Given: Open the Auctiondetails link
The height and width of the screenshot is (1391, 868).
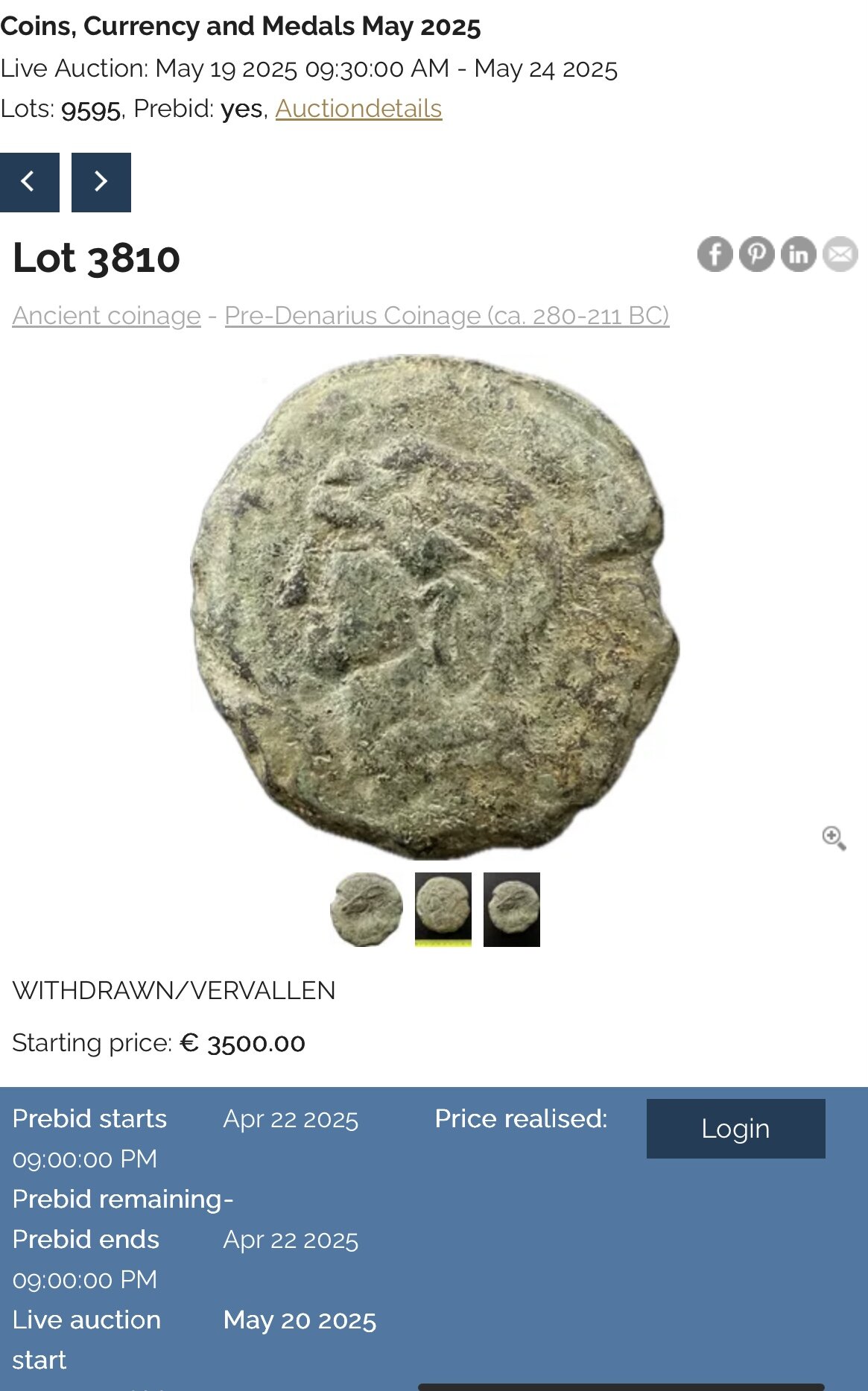Looking at the screenshot, I should pos(358,109).
